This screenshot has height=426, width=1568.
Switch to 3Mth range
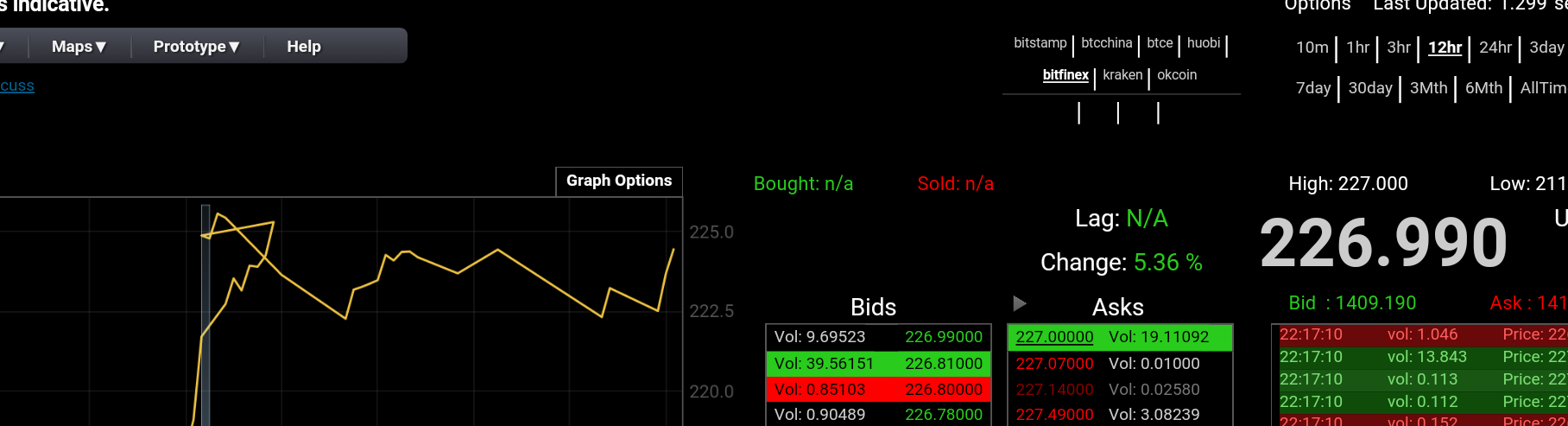(x=1428, y=88)
